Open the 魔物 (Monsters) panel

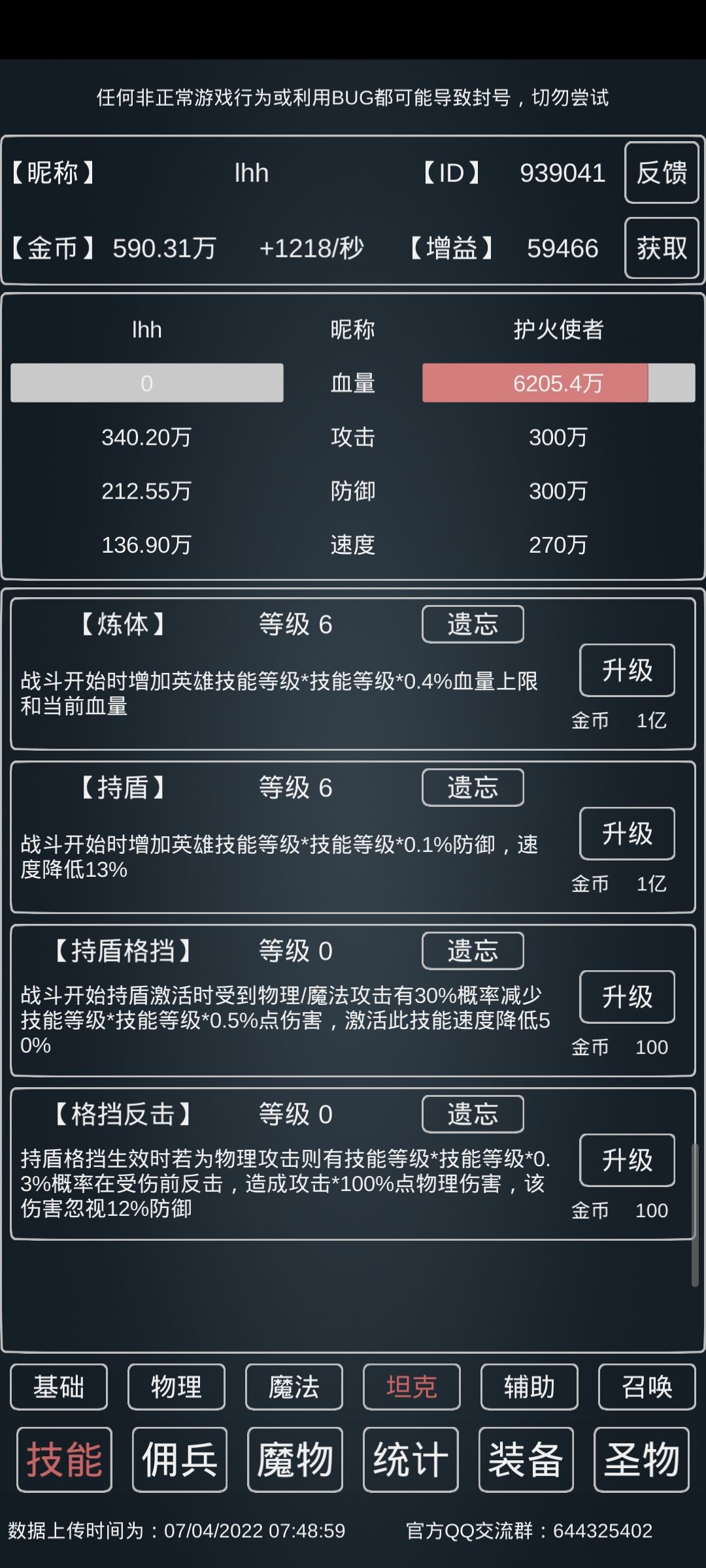pyautogui.click(x=295, y=1462)
